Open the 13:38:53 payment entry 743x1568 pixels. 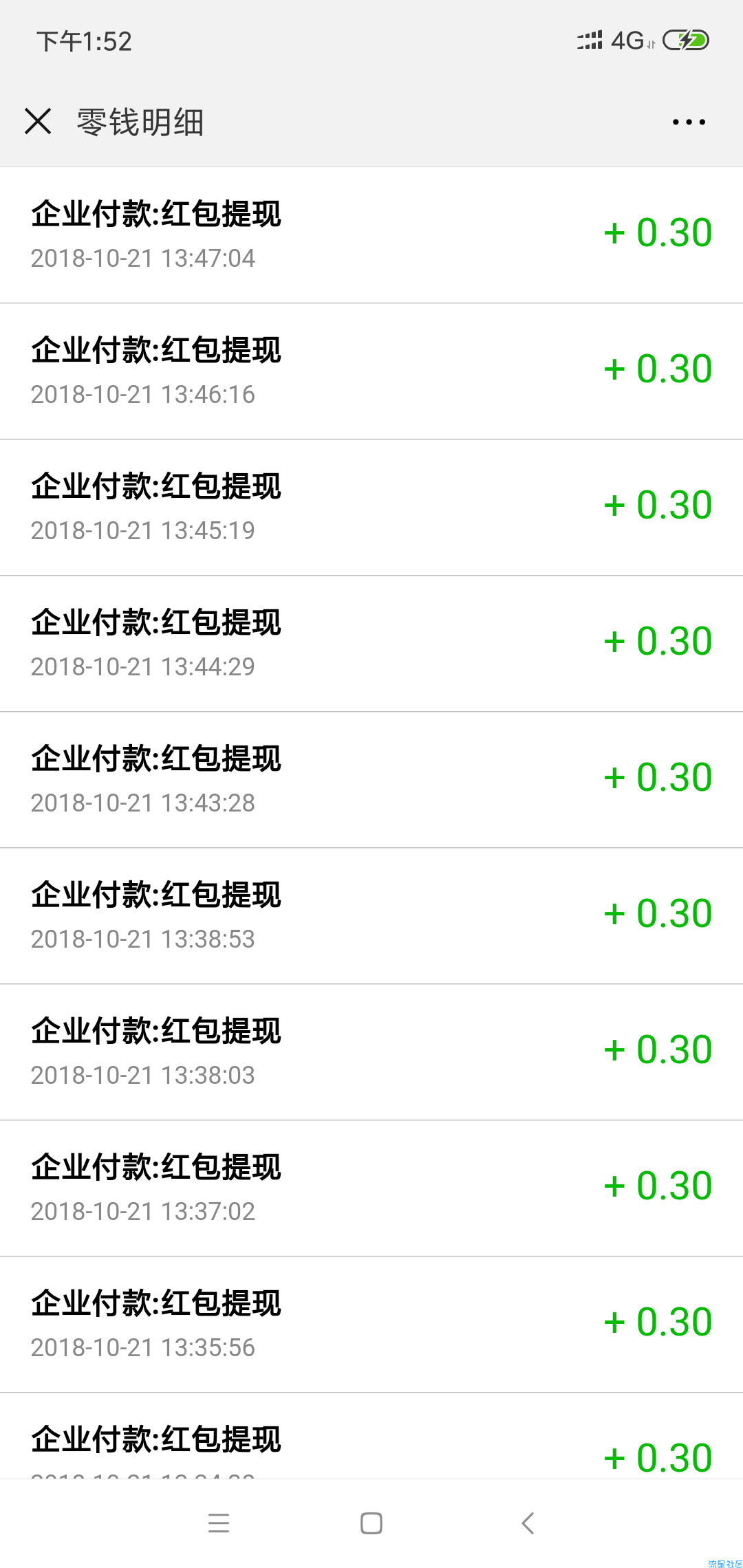[x=371, y=915]
